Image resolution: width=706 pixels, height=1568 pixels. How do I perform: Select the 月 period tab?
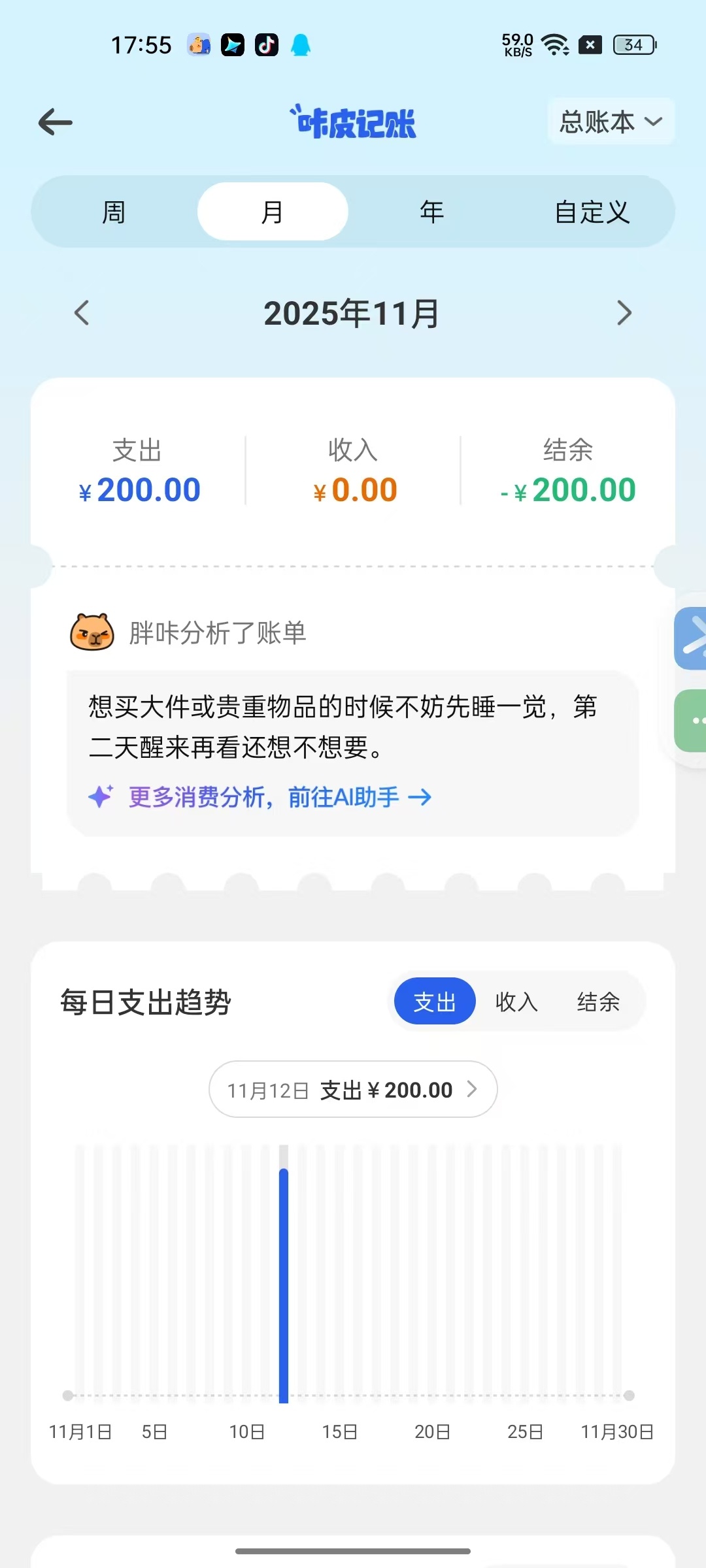click(273, 212)
